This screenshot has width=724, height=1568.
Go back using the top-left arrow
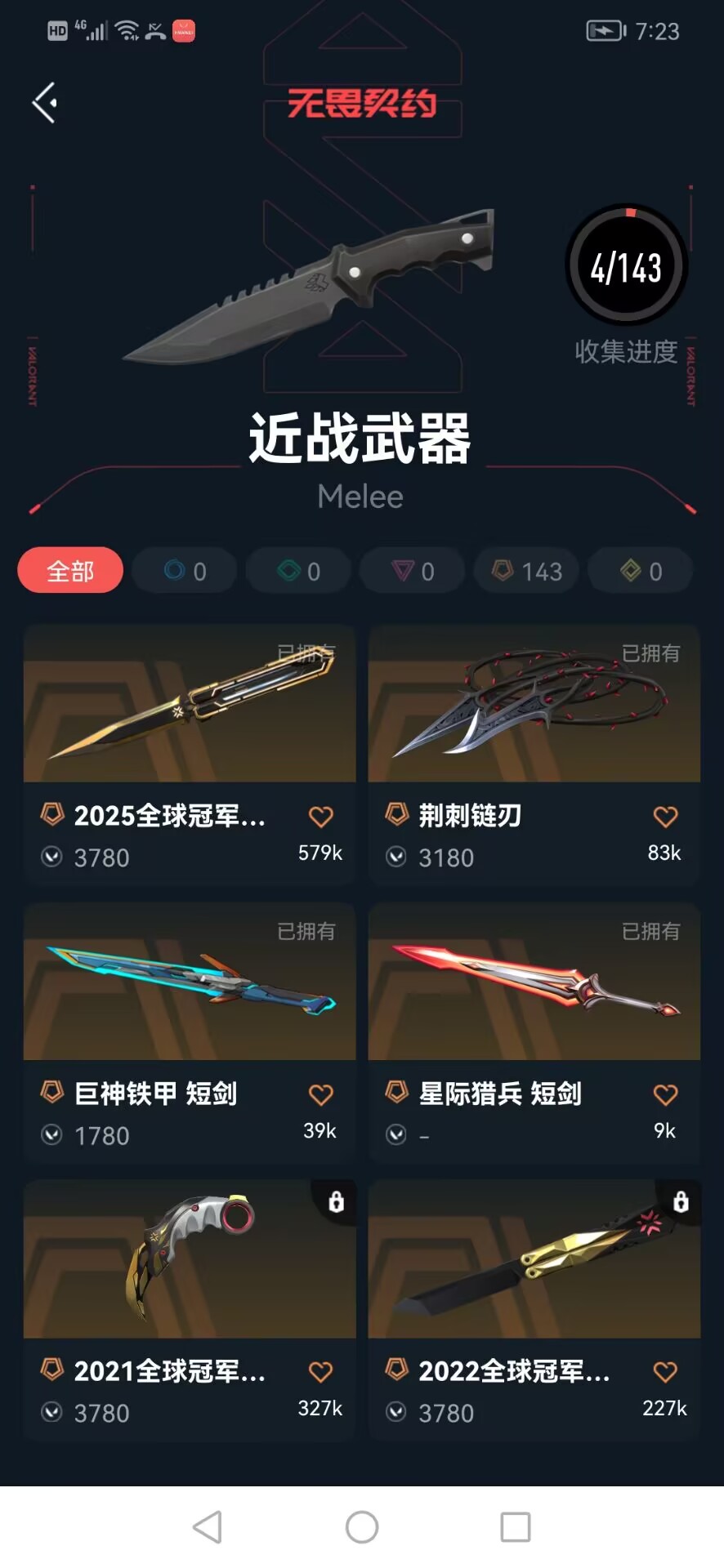click(x=44, y=102)
